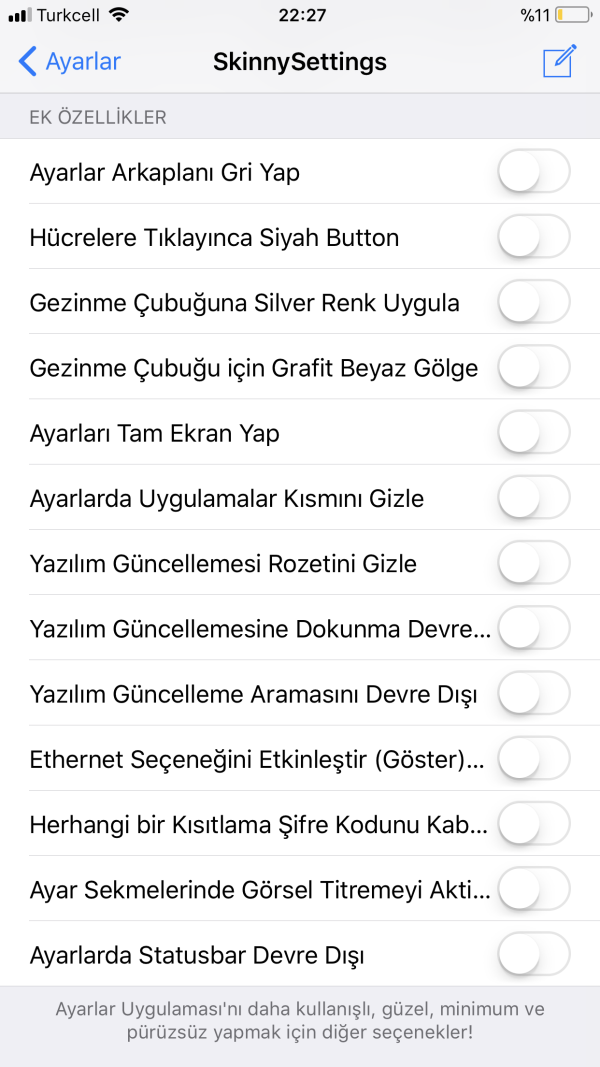This screenshot has width=600, height=1067.
Task: Enable Ethernet Seçeneğini Etkinleştir switch
Action: pos(534,759)
